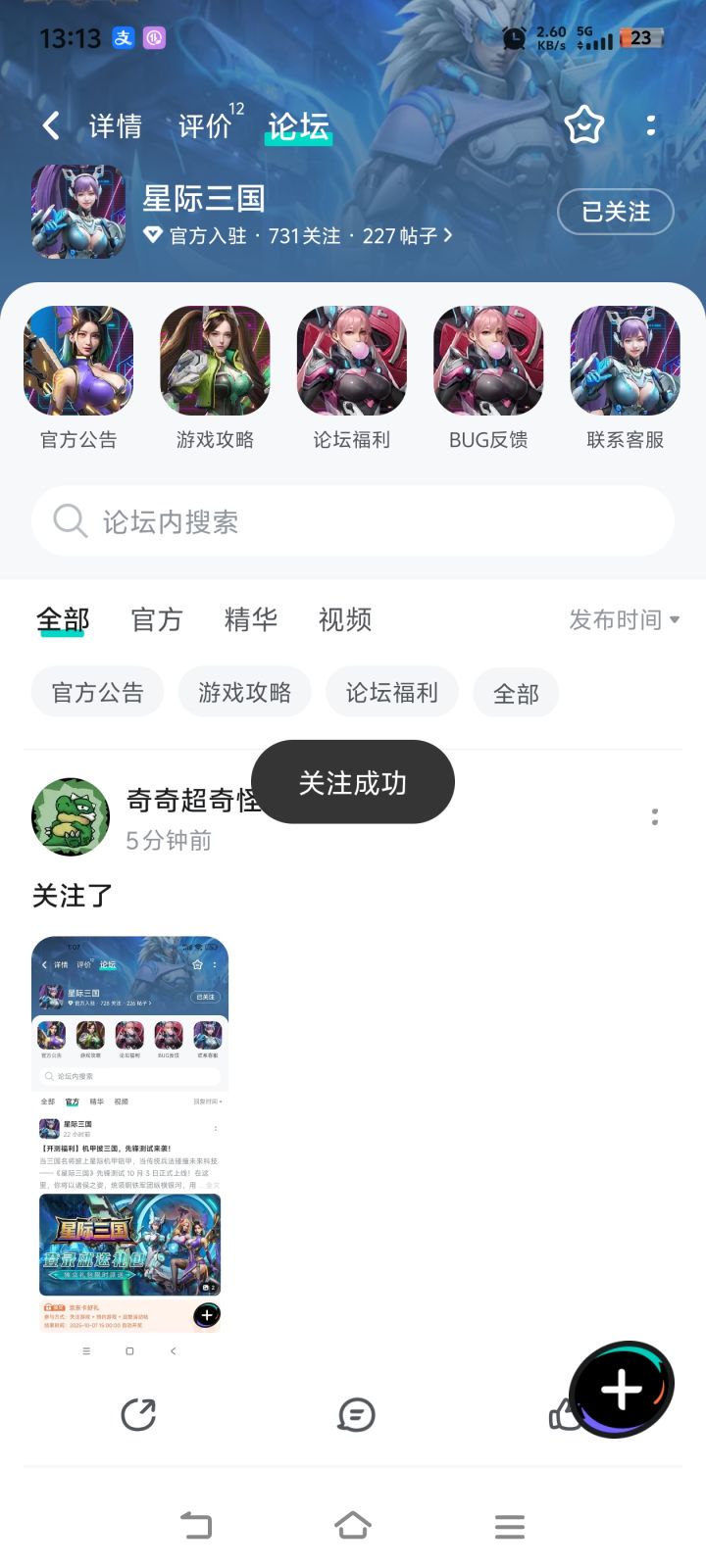
Task: Select the 全部 filter chip
Action: click(515, 692)
